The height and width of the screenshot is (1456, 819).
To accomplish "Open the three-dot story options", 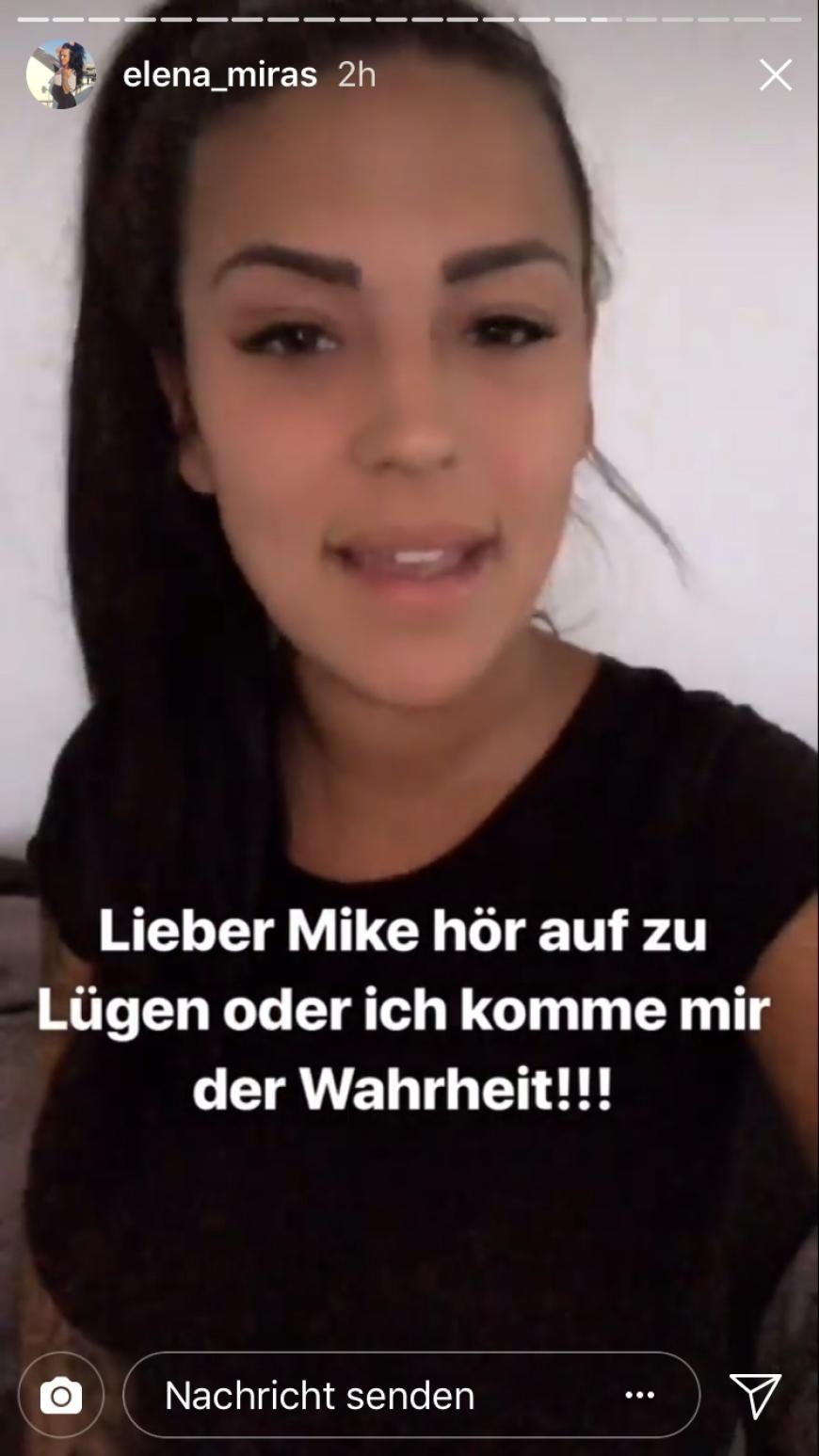I will [x=640, y=1395].
